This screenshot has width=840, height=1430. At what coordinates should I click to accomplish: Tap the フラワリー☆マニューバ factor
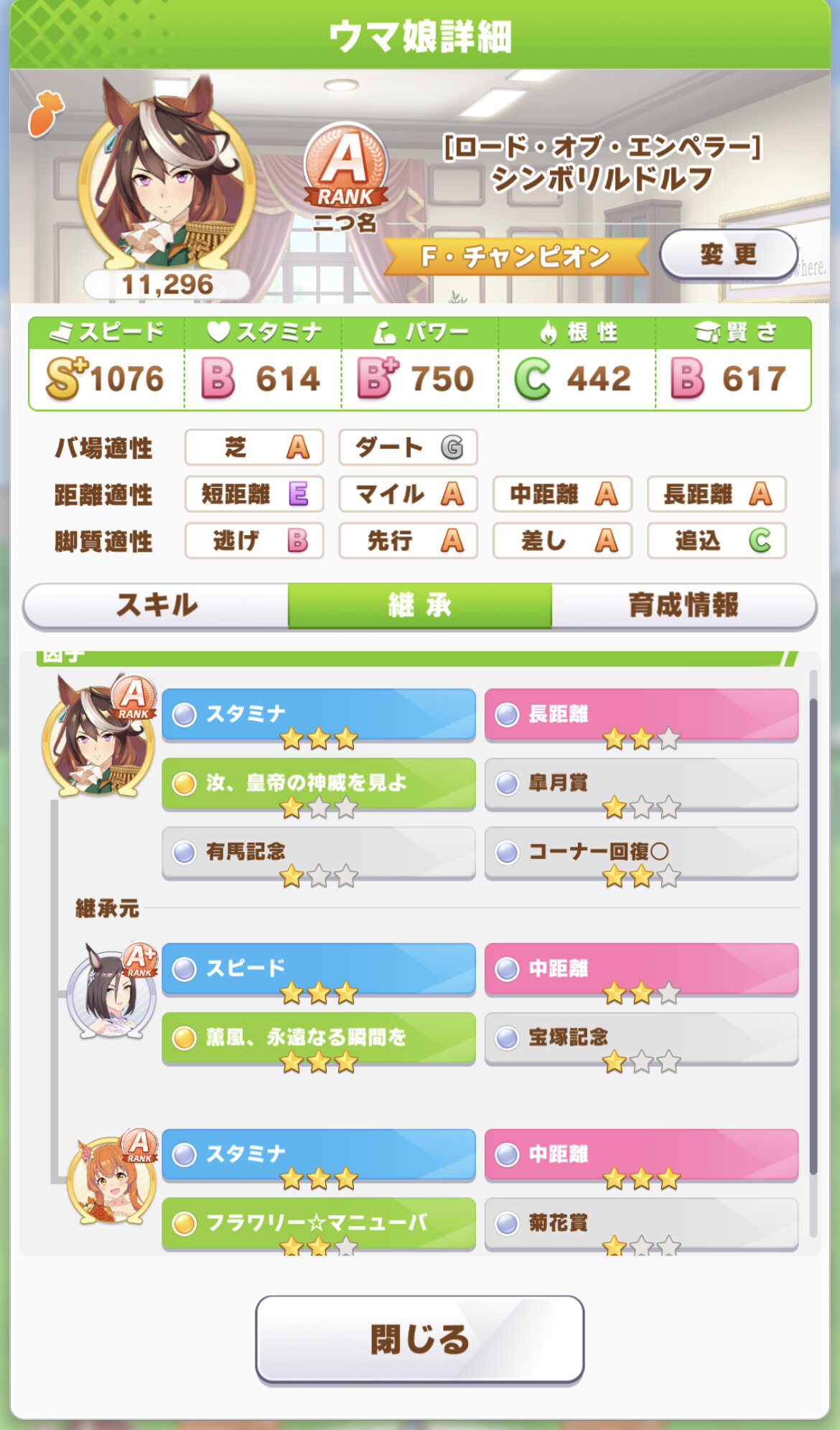pyautogui.click(x=318, y=1222)
